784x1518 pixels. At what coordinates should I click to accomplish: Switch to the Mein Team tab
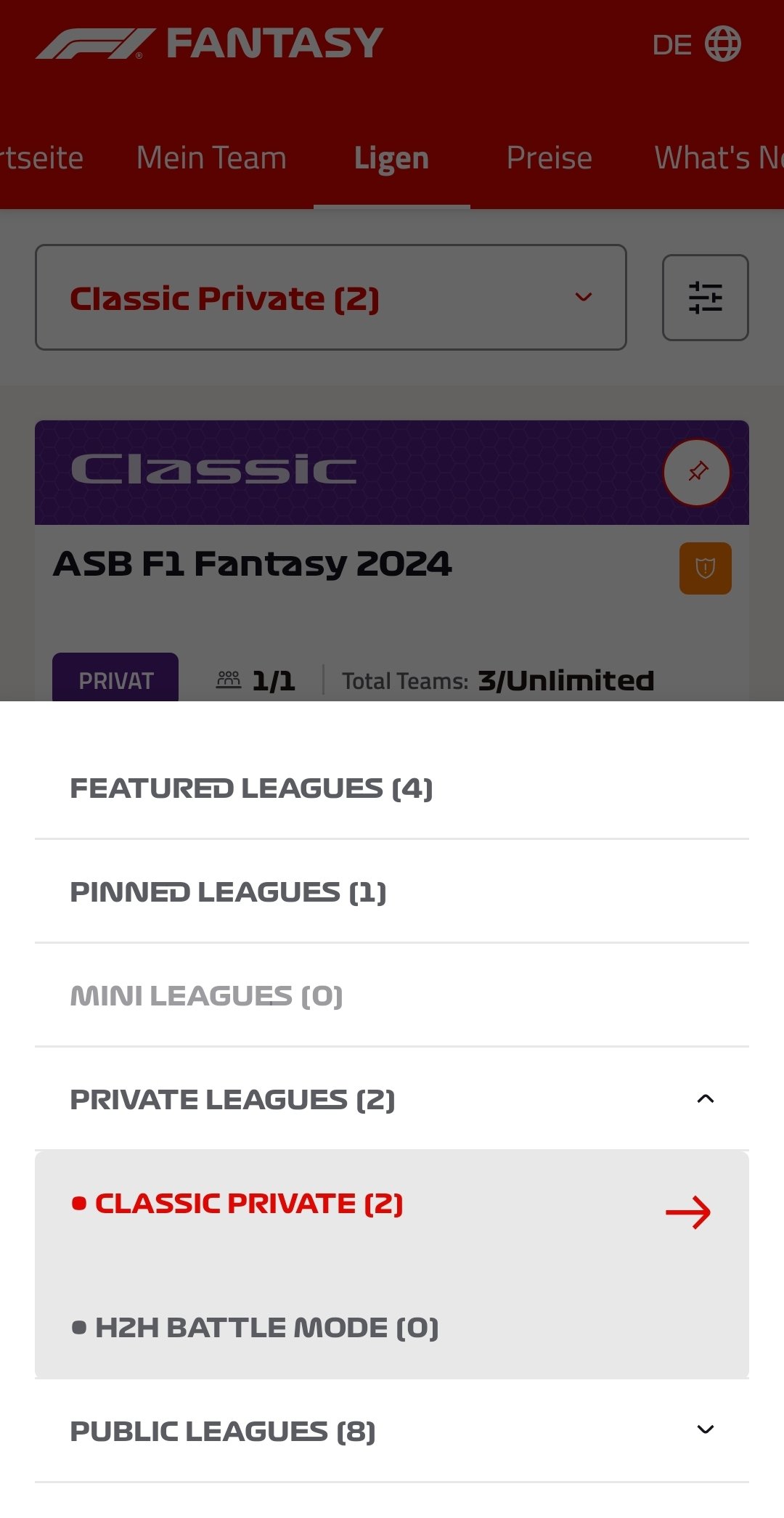211,158
